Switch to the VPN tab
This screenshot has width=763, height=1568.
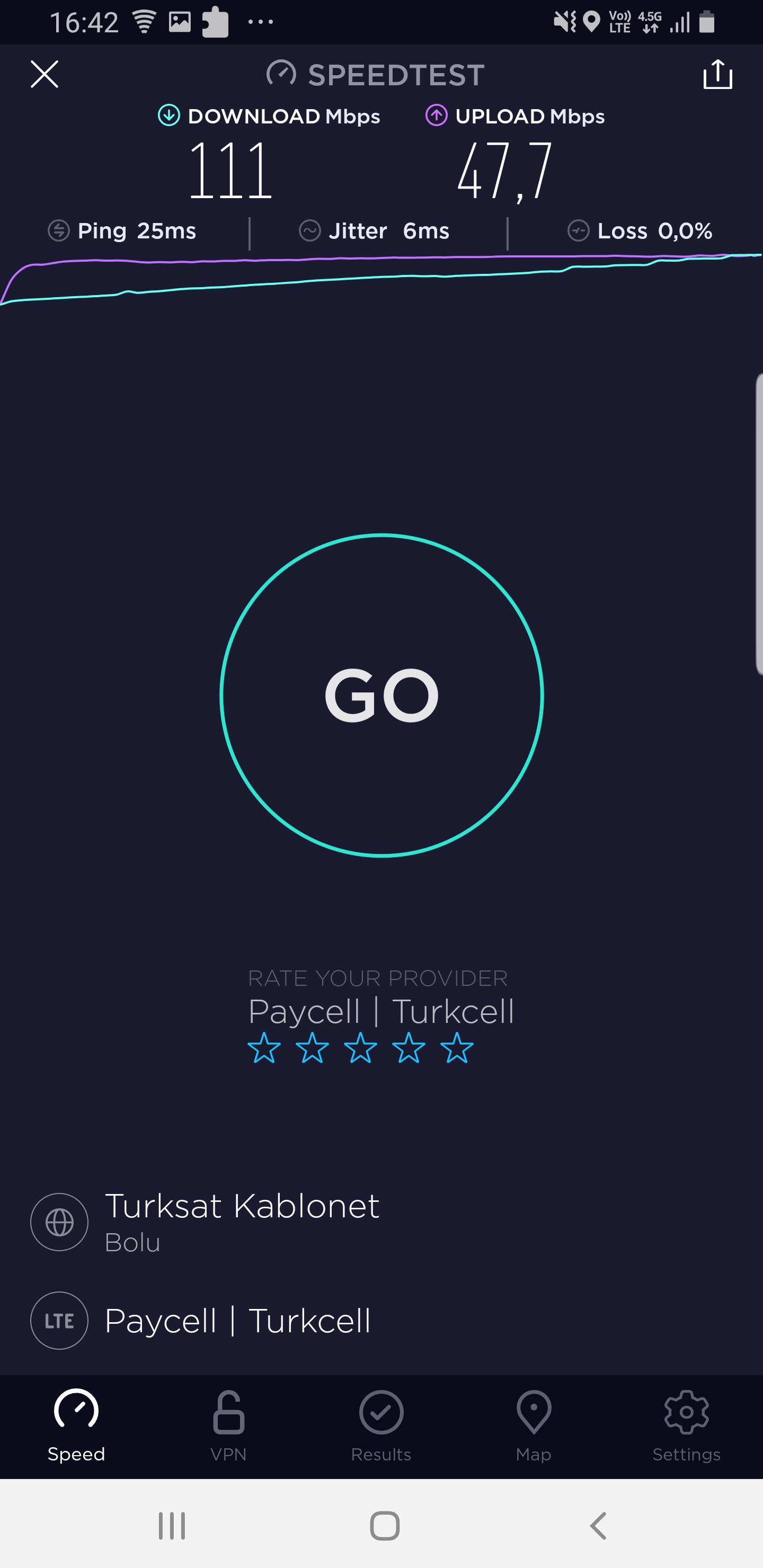[x=228, y=1426]
